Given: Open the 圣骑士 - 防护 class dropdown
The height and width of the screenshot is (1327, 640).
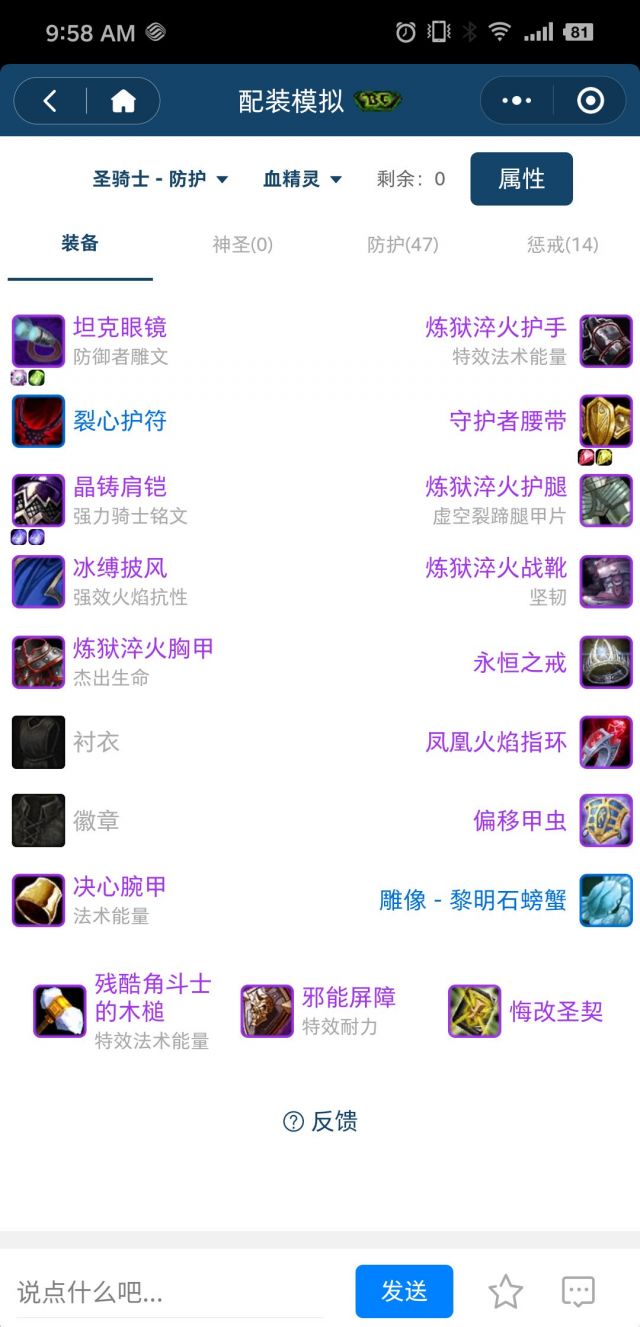Looking at the screenshot, I should coord(160,179).
